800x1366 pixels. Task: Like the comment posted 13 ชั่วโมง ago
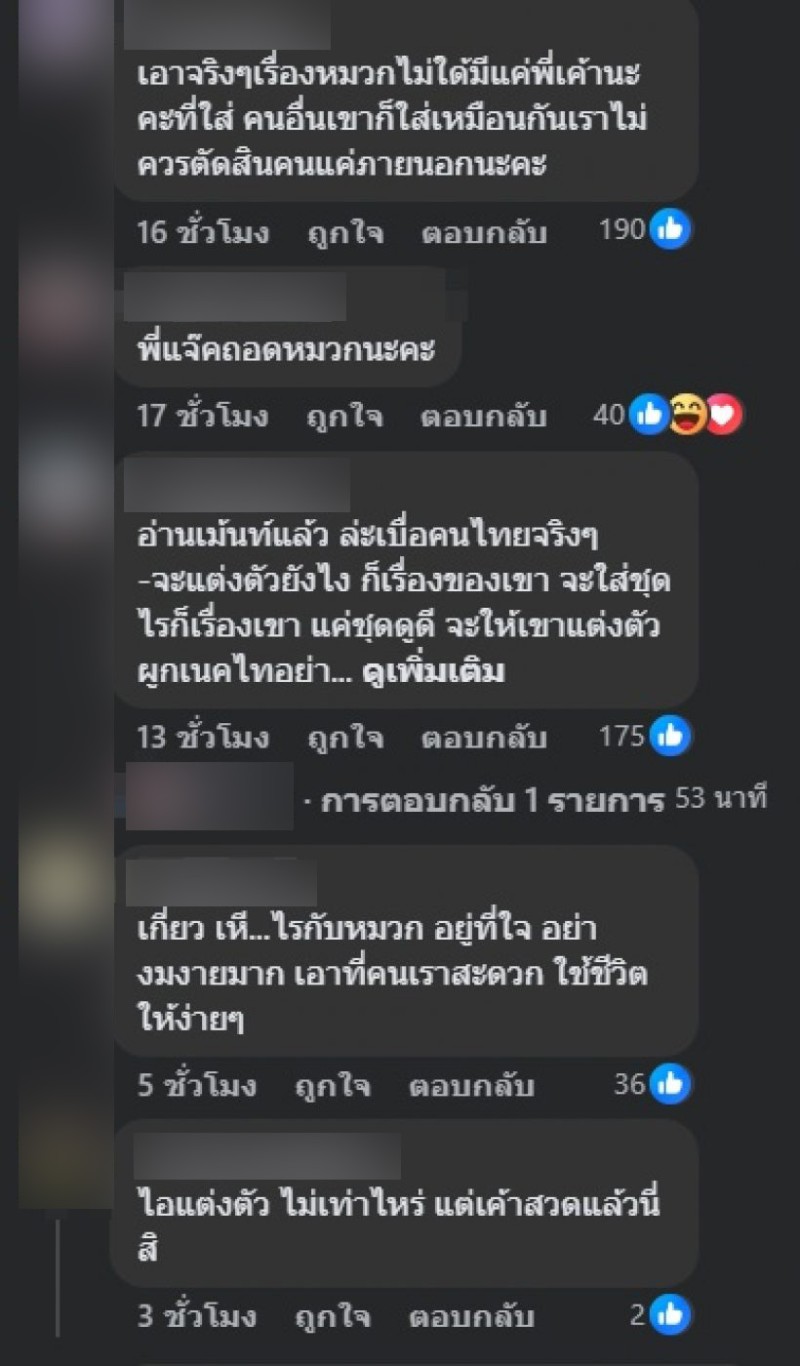(x=345, y=738)
